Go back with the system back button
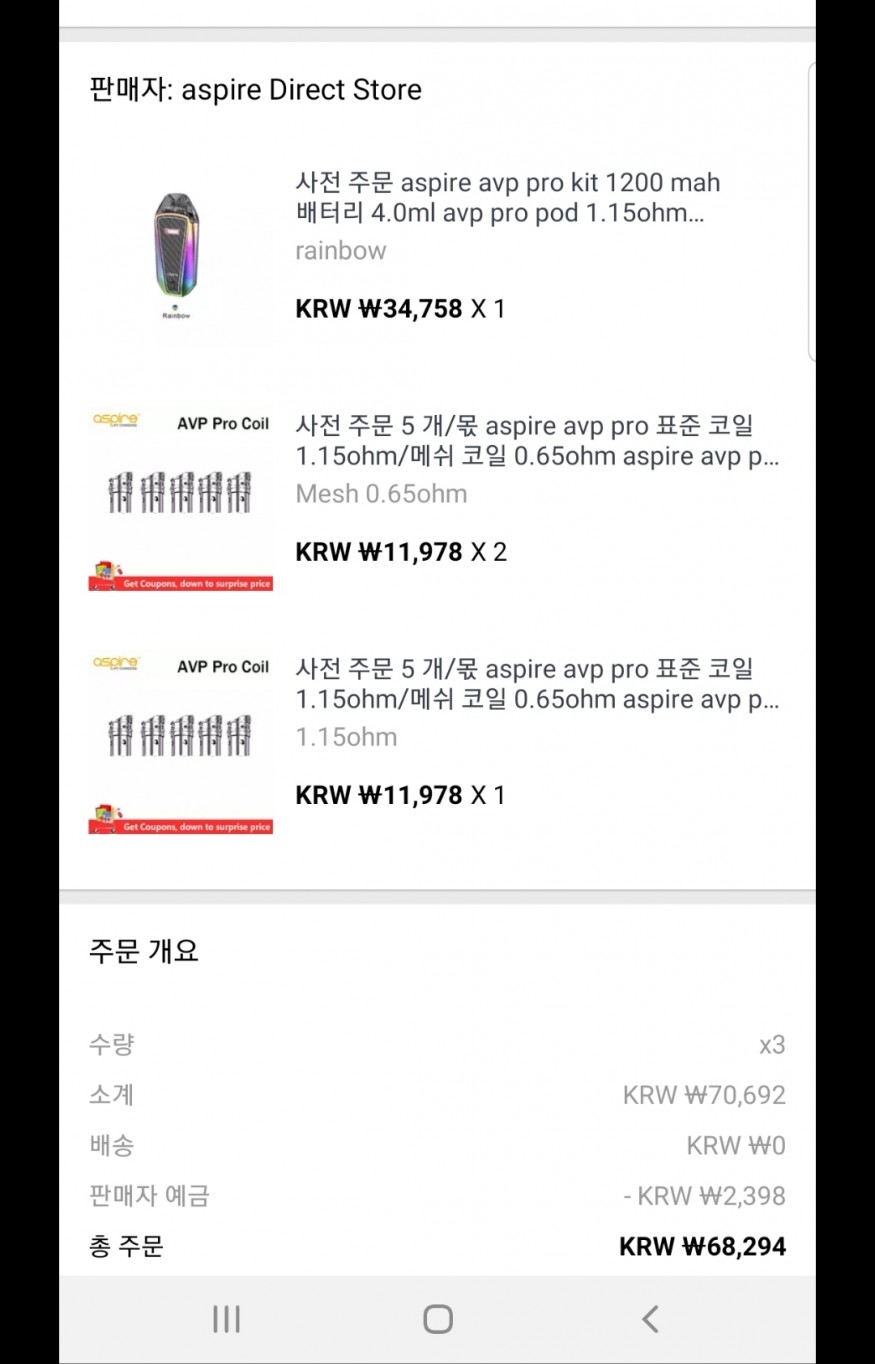This screenshot has height=1364, width=875. click(x=650, y=1319)
